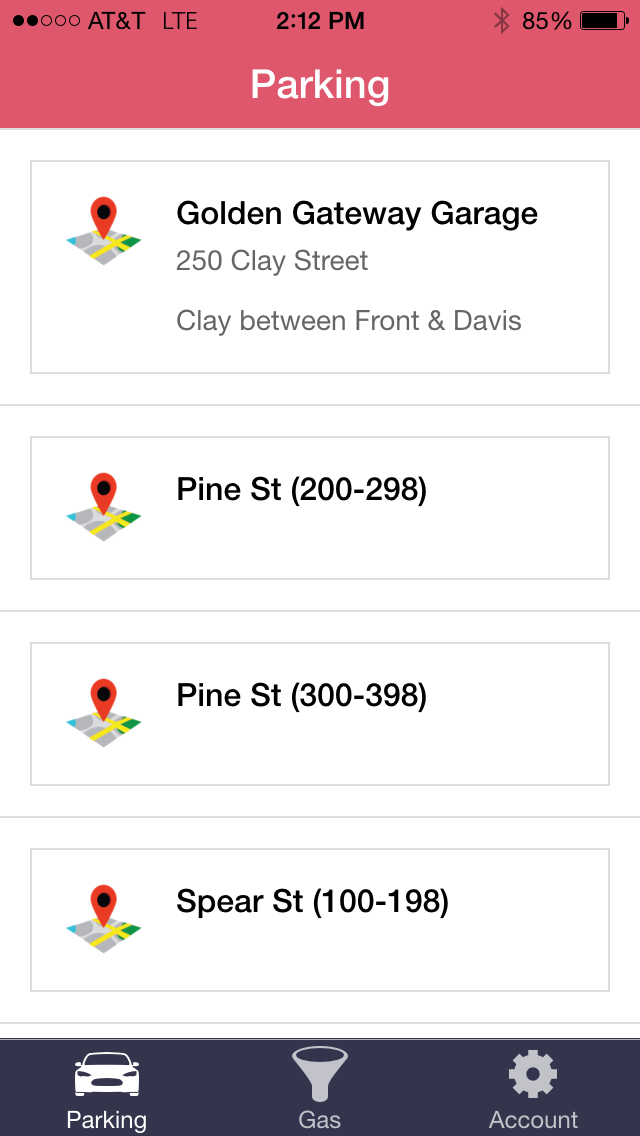640x1136 pixels.
Task: Tap the Parking tab
Action: point(107,1088)
